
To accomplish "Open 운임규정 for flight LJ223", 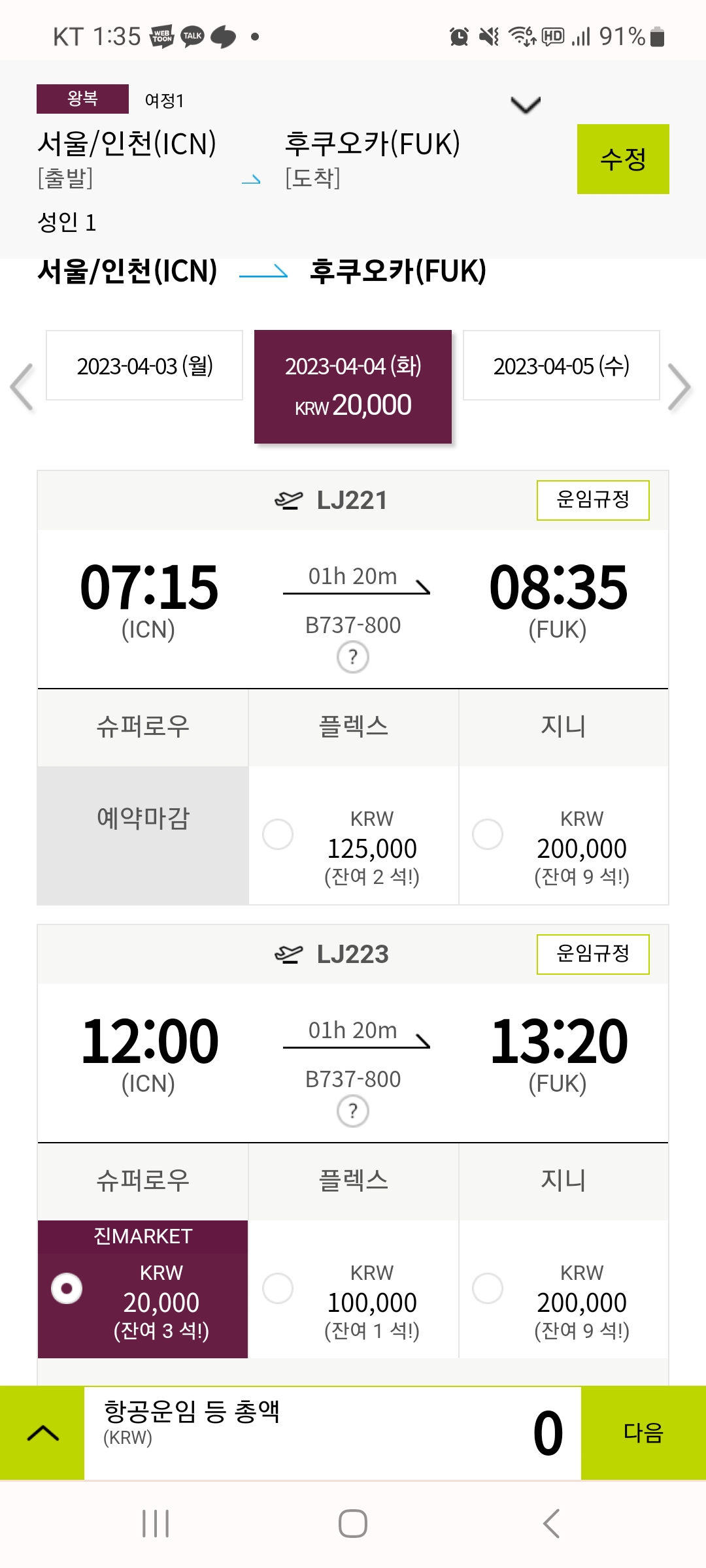I will [x=592, y=955].
